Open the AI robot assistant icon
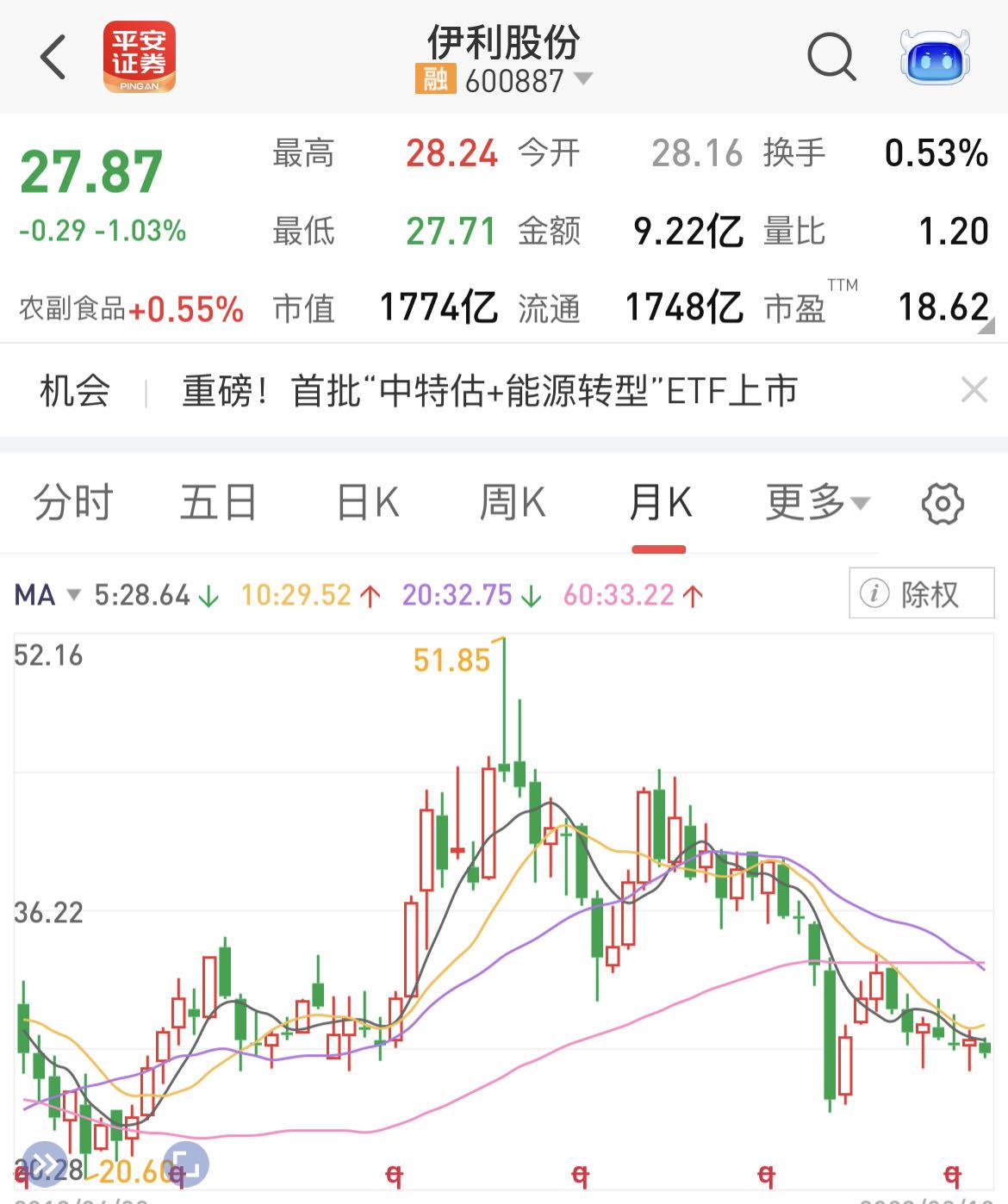 click(x=933, y=57)
